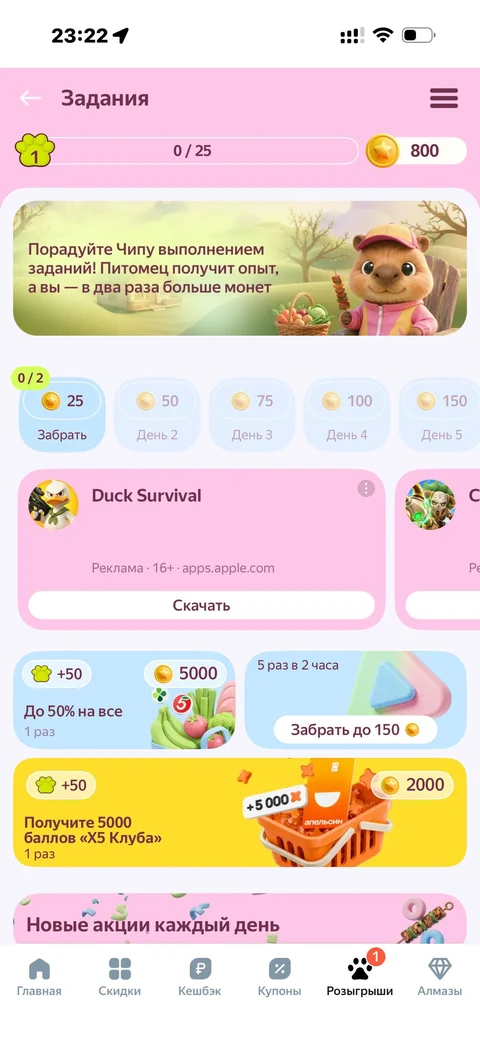480x1043 pixels.
Task: Switch to the Алмазы tab
Action: pos(439,976)
